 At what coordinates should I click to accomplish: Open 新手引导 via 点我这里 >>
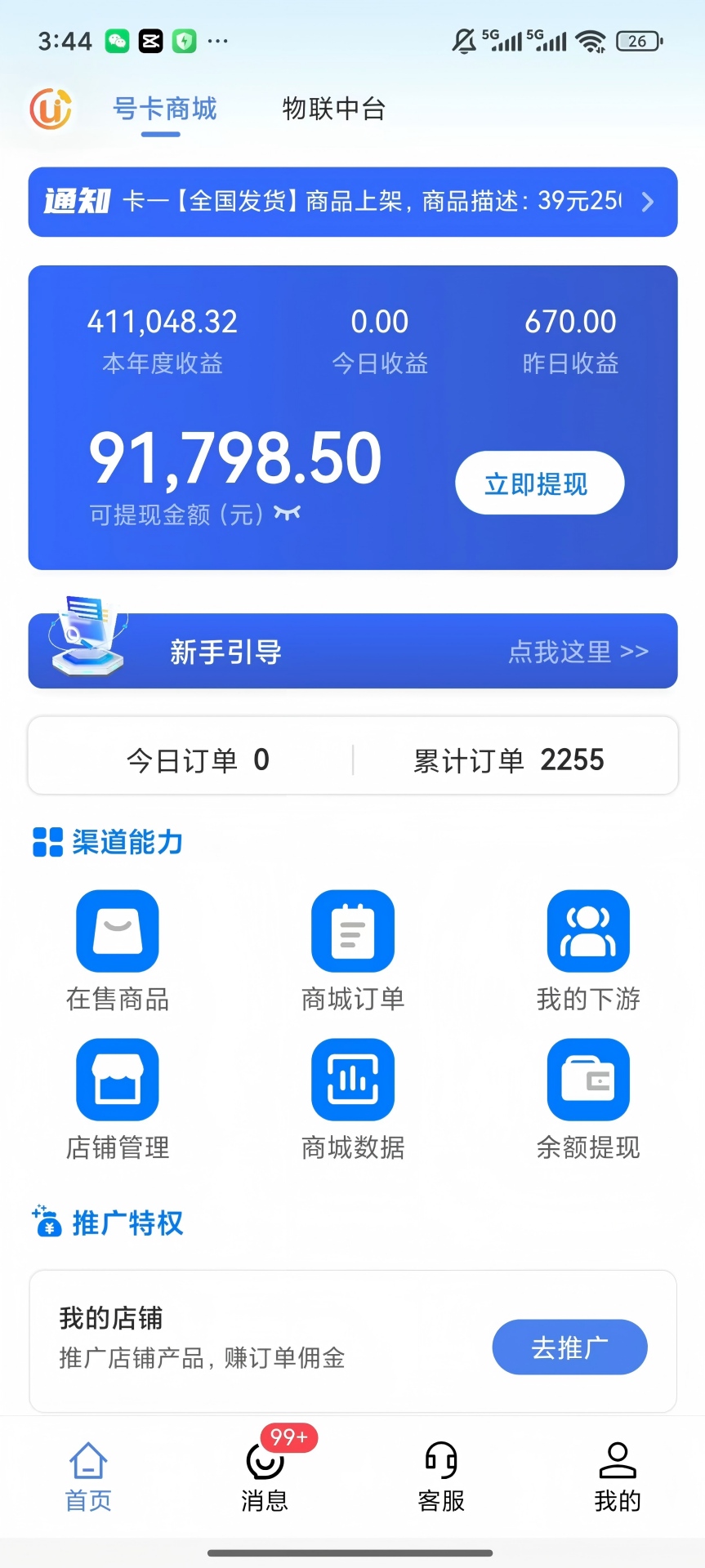579,651
